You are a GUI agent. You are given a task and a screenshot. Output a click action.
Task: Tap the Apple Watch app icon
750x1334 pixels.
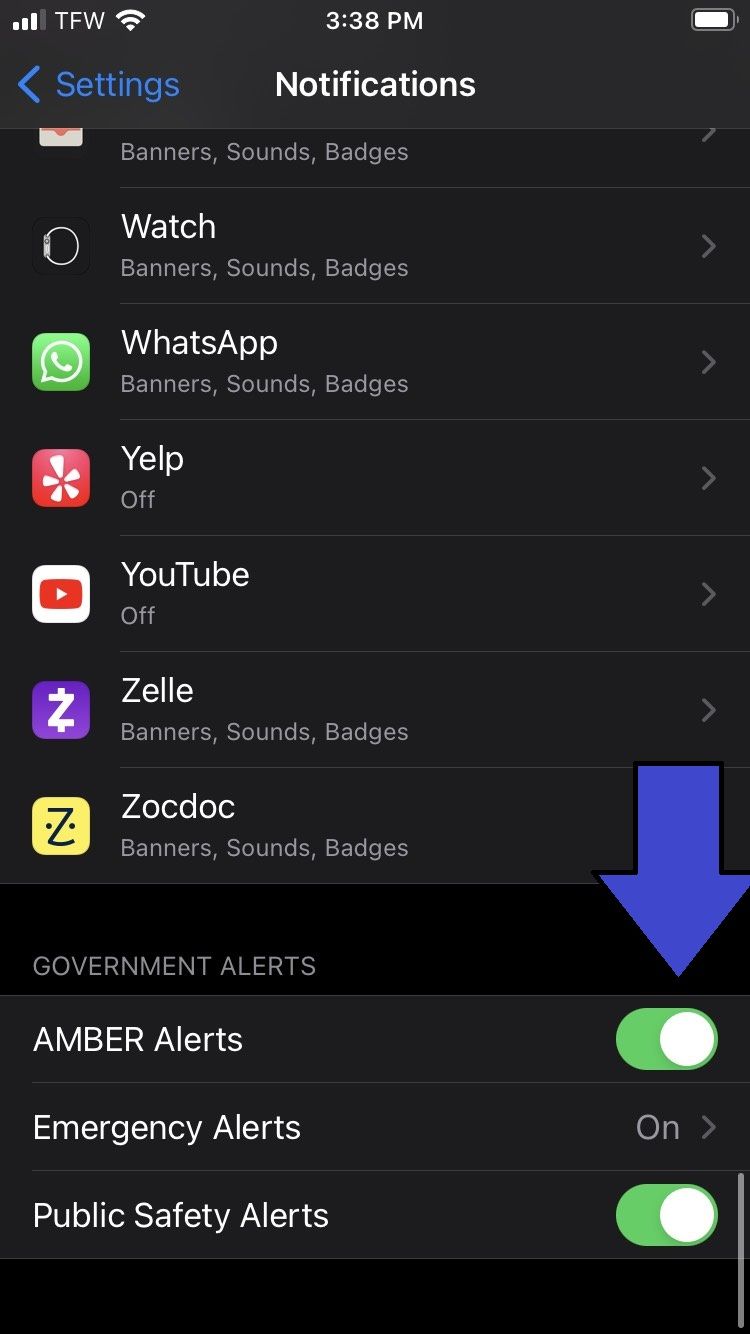click(x=61, y=246)
